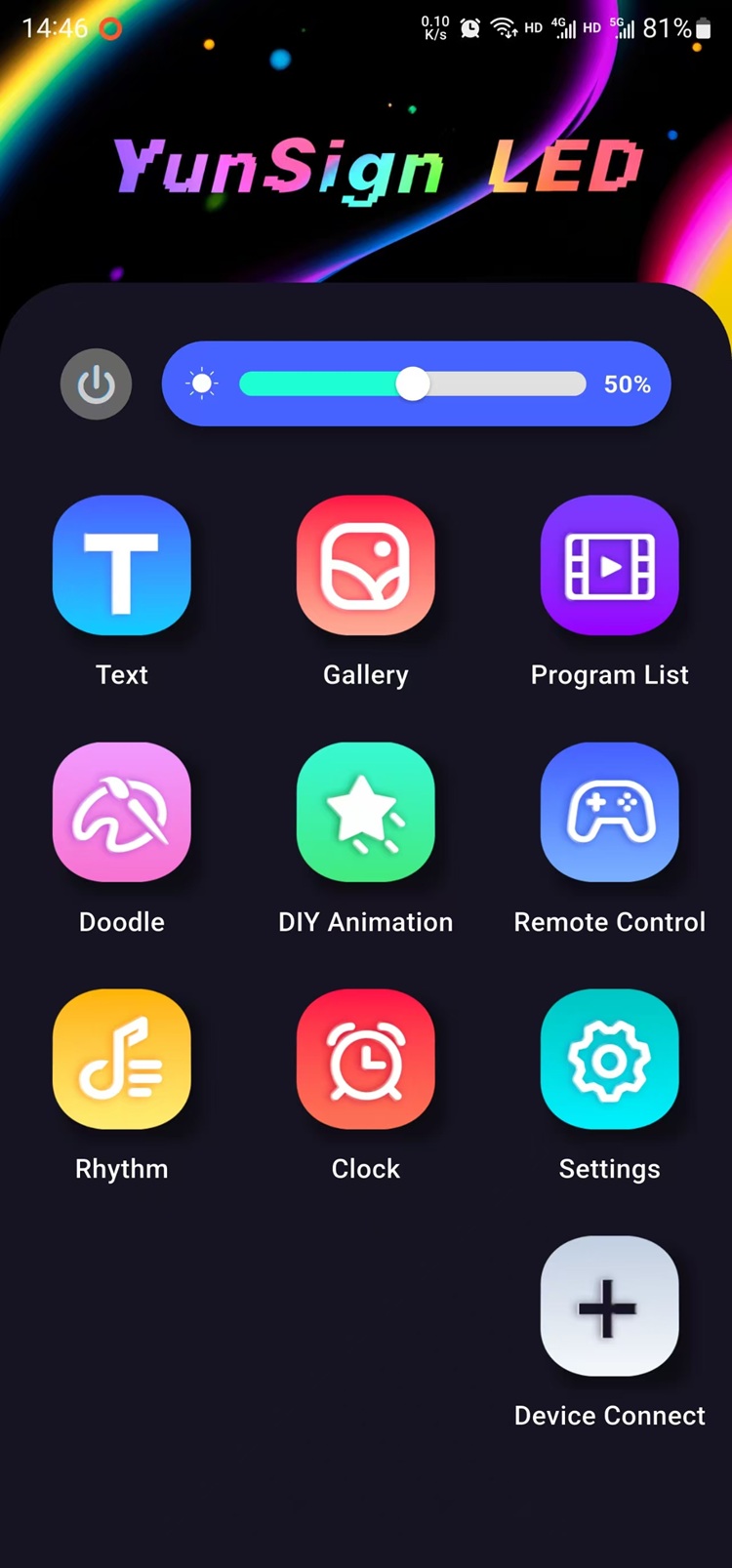732x1568 pixels.
Task: Open the Program List
Action: click(610, 566)
